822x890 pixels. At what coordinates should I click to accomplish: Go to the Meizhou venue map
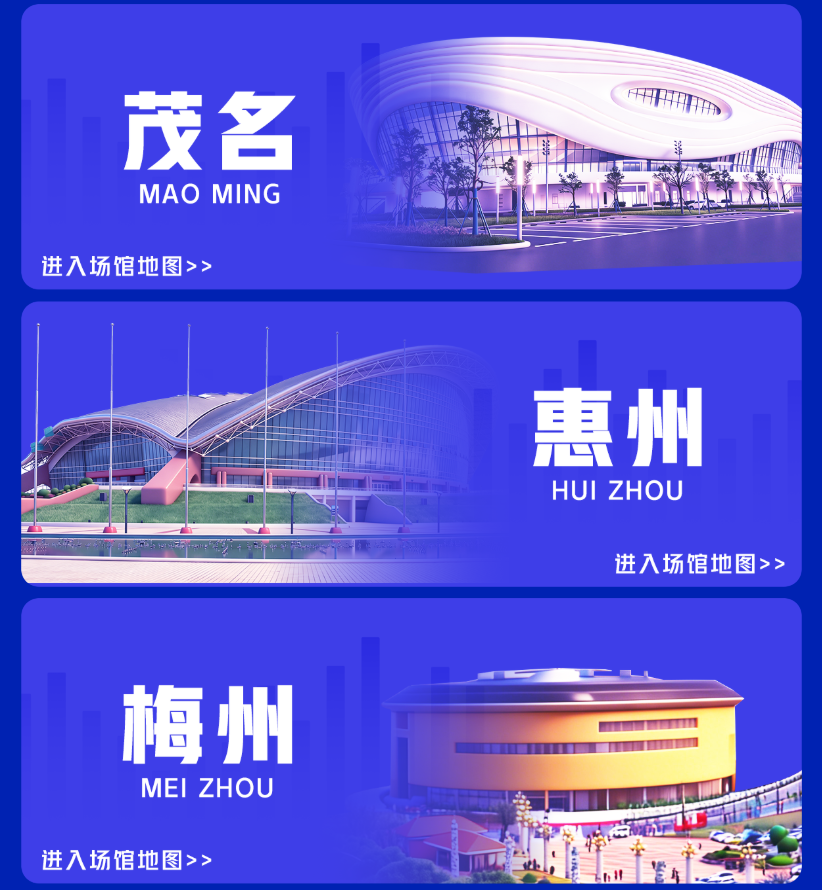[127, 859]
